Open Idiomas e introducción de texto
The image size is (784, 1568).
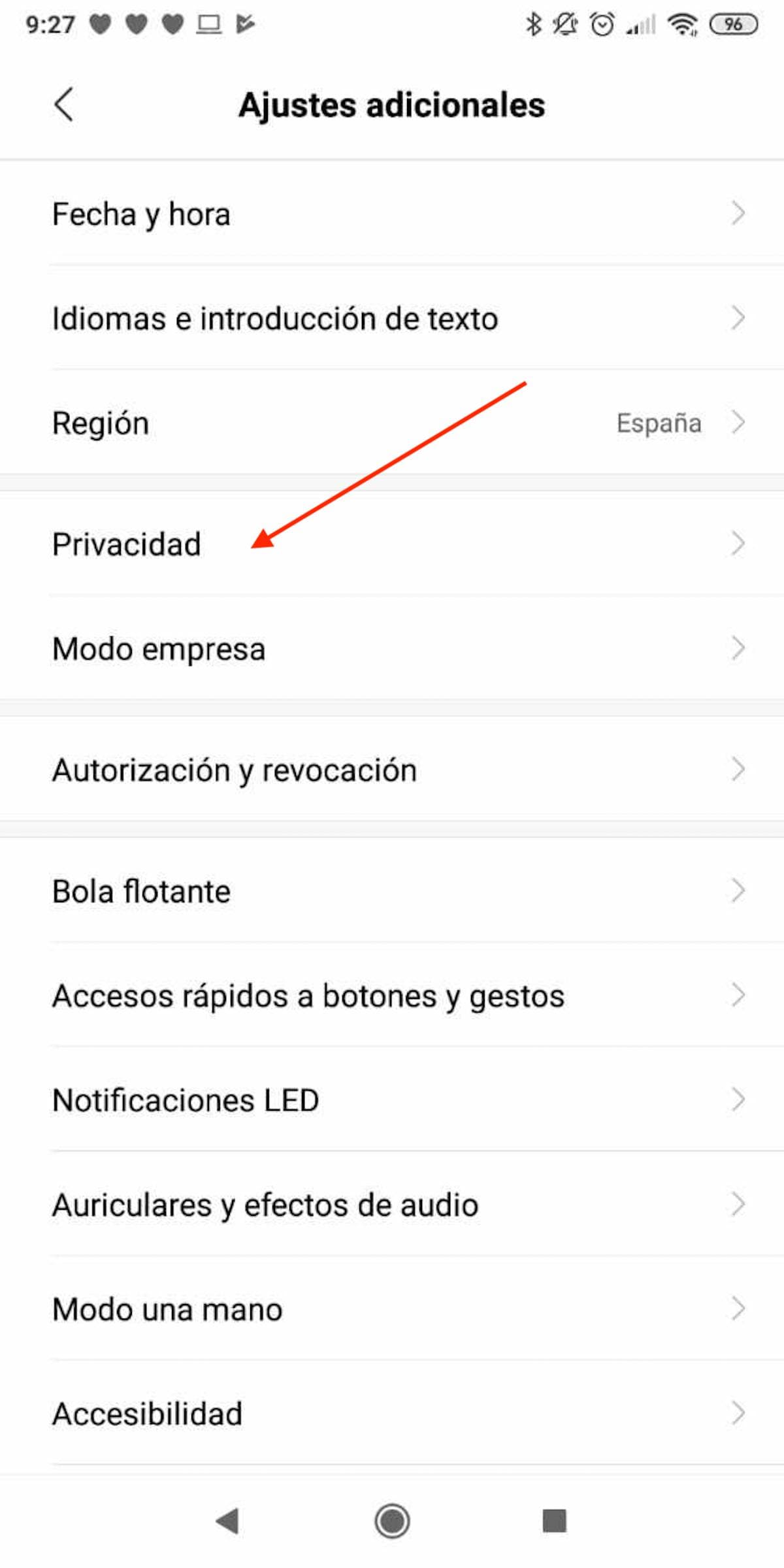click(392, 319)
